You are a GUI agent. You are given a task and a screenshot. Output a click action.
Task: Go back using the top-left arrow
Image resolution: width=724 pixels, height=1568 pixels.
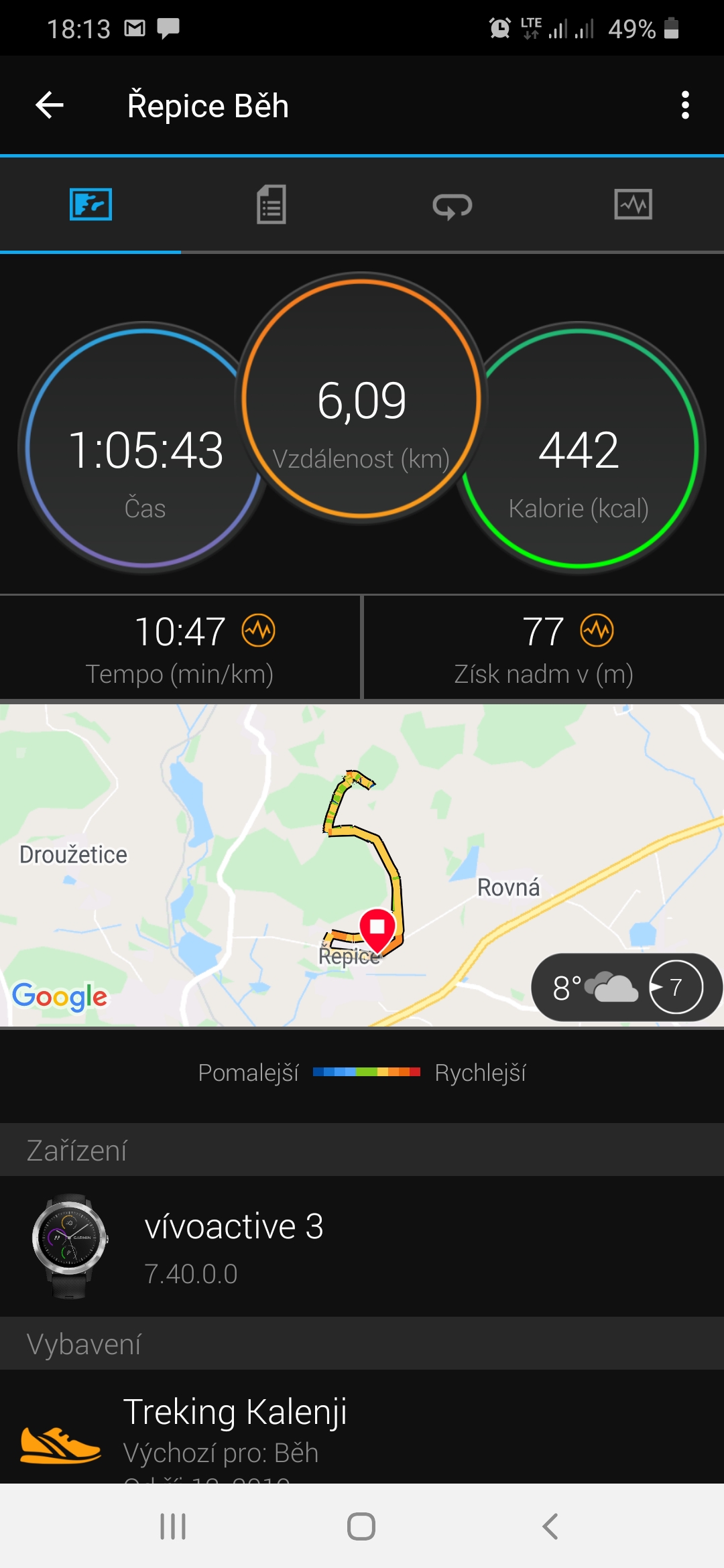click(x=50, y=105)
